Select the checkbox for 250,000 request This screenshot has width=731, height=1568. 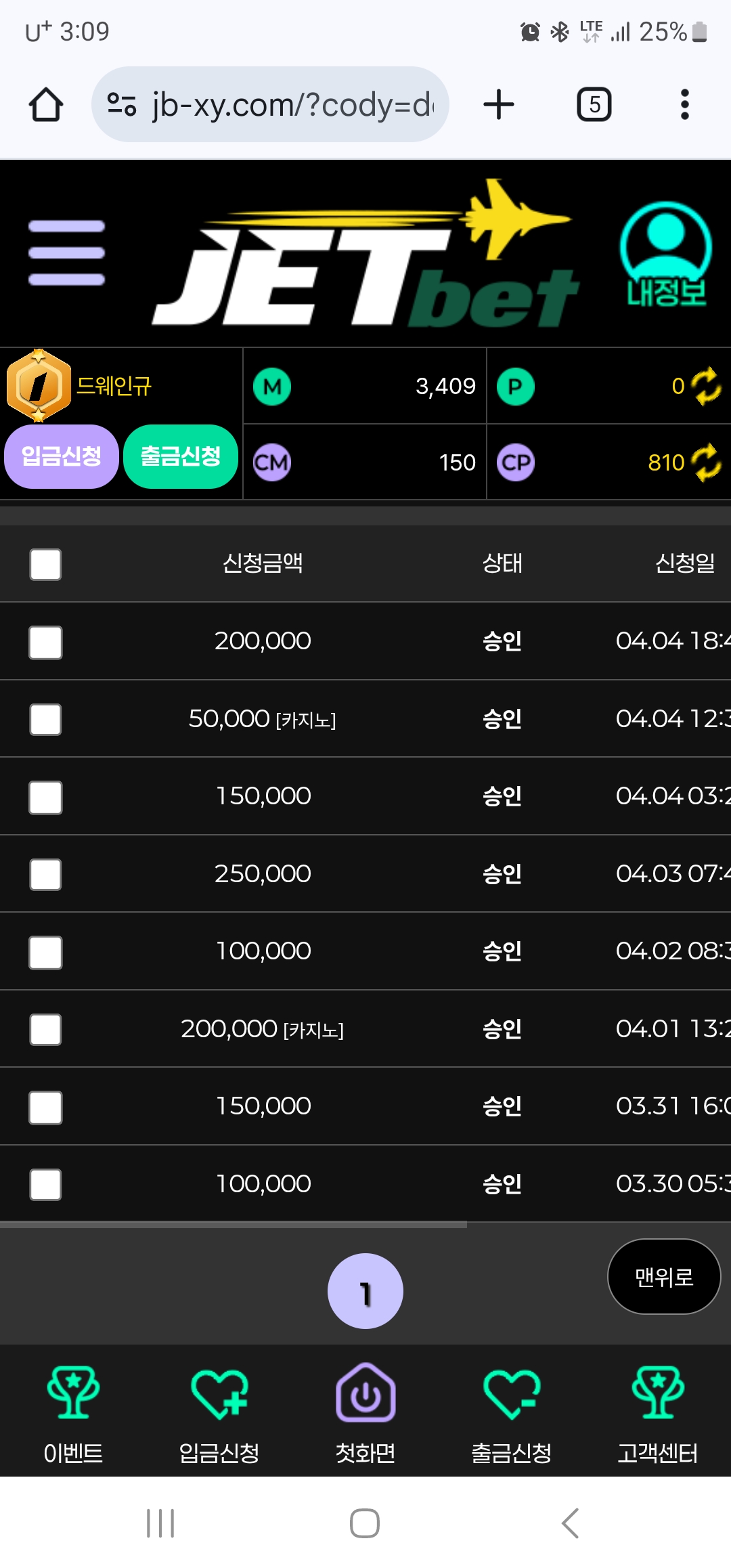[45, 875]
